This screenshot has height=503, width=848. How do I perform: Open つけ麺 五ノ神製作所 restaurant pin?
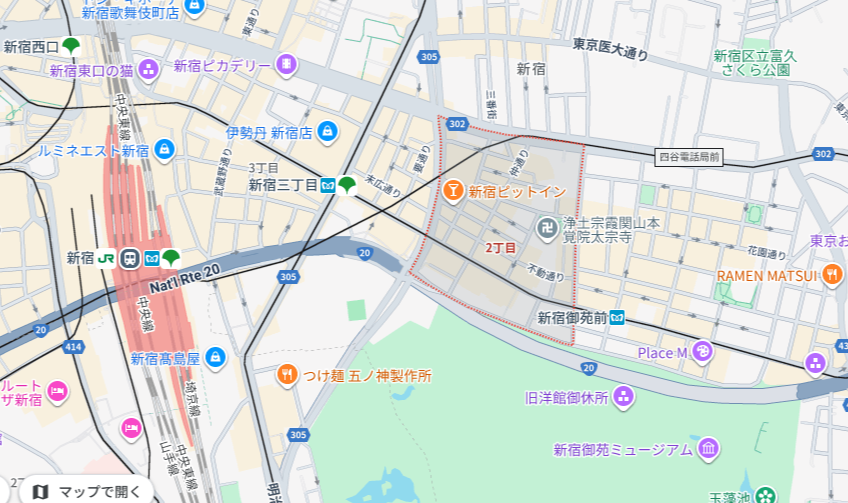click(287, 376)
